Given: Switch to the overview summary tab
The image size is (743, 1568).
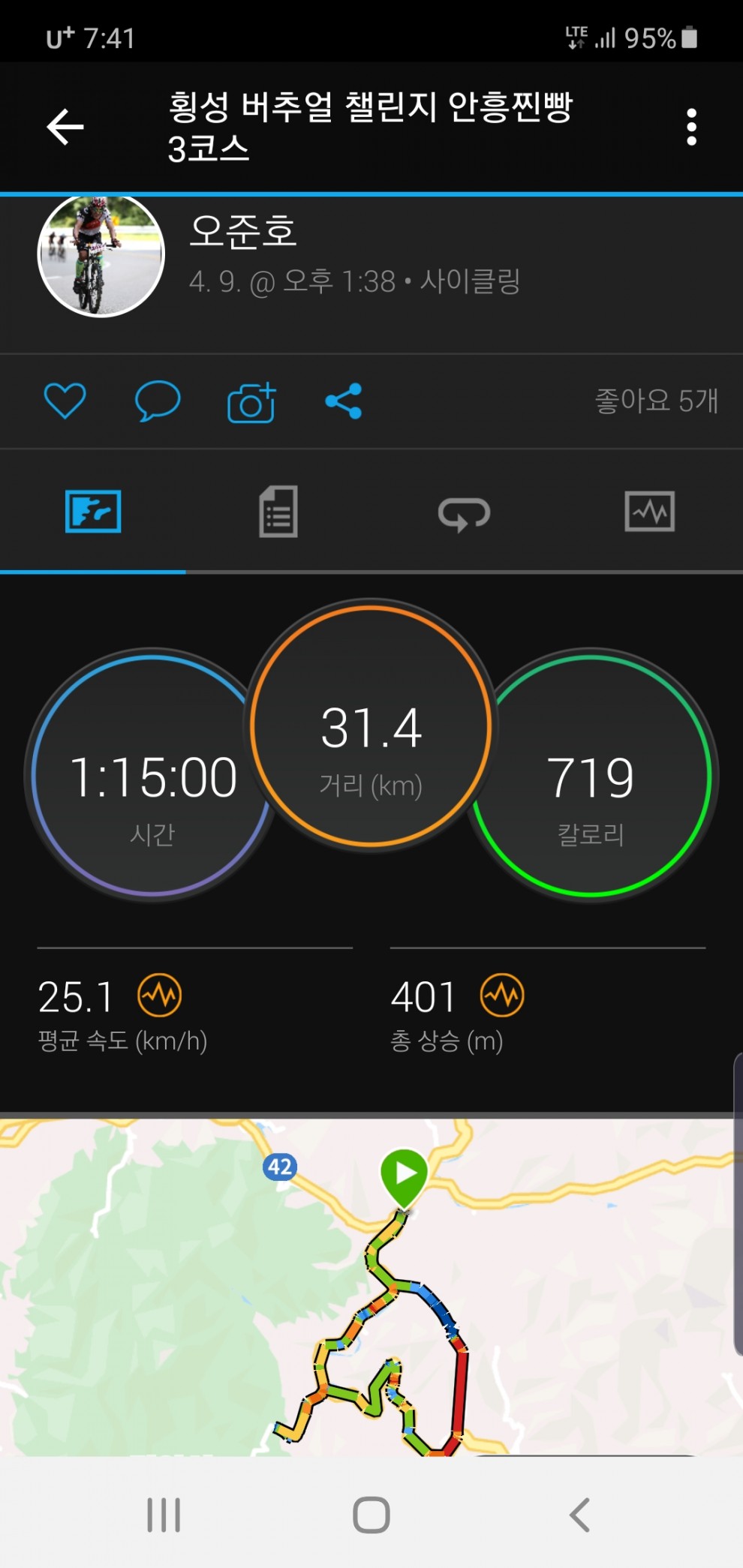Looking at the screenshot, I should [93, 512].
